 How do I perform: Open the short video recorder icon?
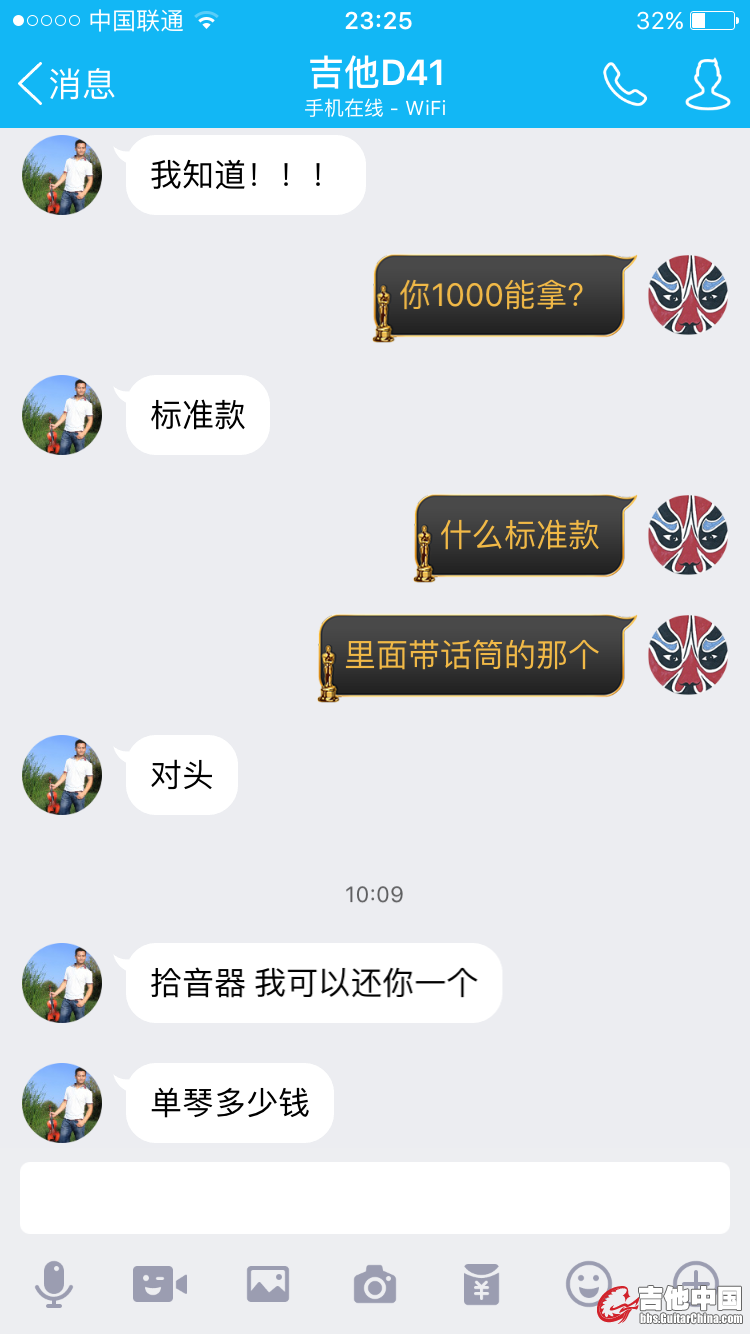(x=160, y=1283)
